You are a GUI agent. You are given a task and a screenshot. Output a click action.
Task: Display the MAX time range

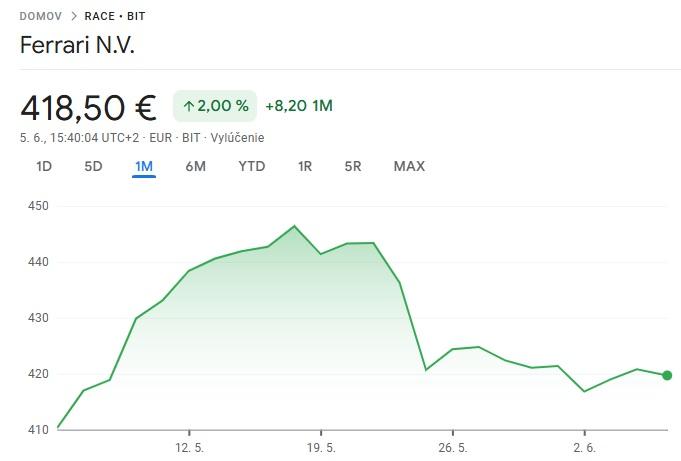[409, 166]
